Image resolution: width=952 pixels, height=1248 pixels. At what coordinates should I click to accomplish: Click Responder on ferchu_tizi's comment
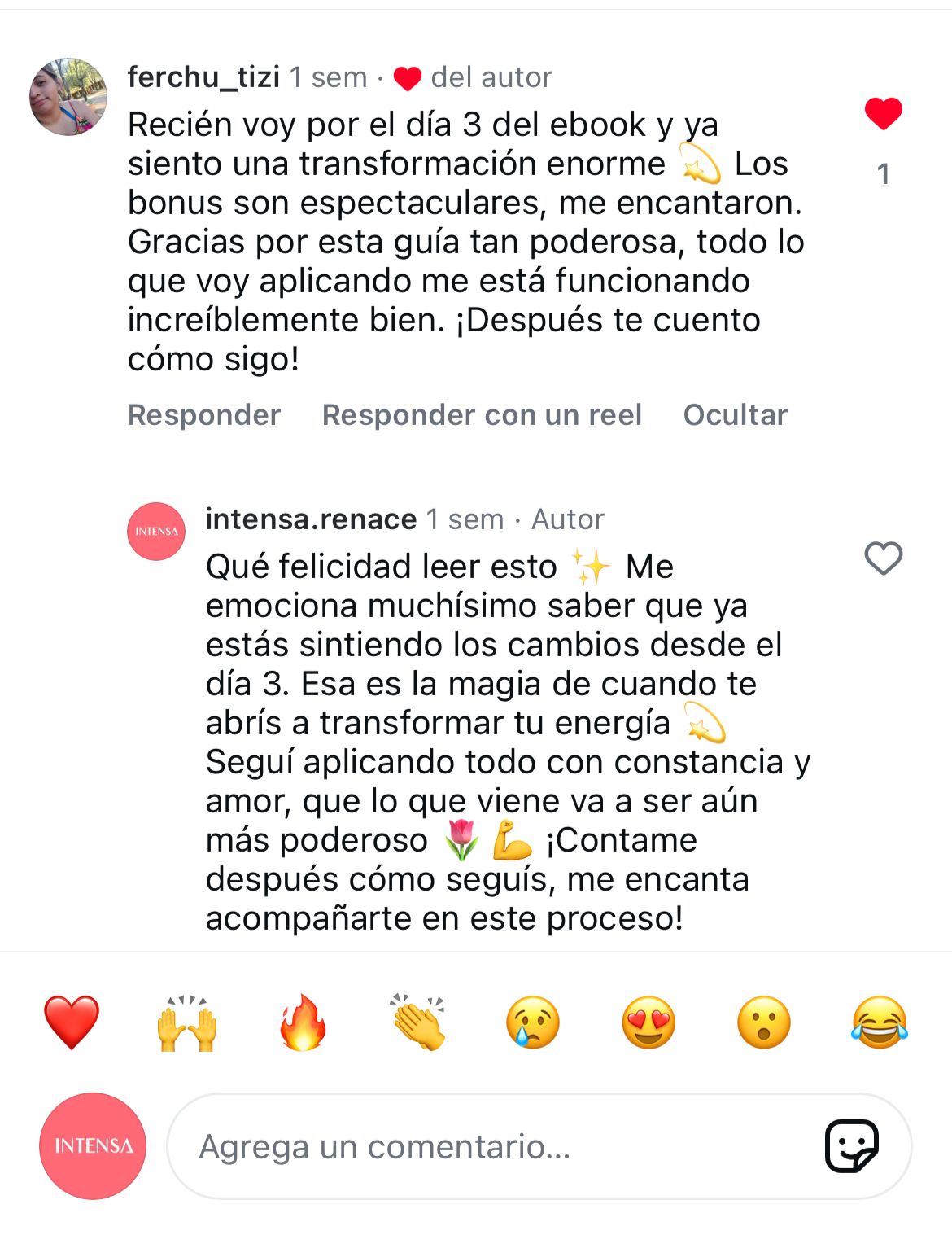pyautogui.click(x=203, y=414)
